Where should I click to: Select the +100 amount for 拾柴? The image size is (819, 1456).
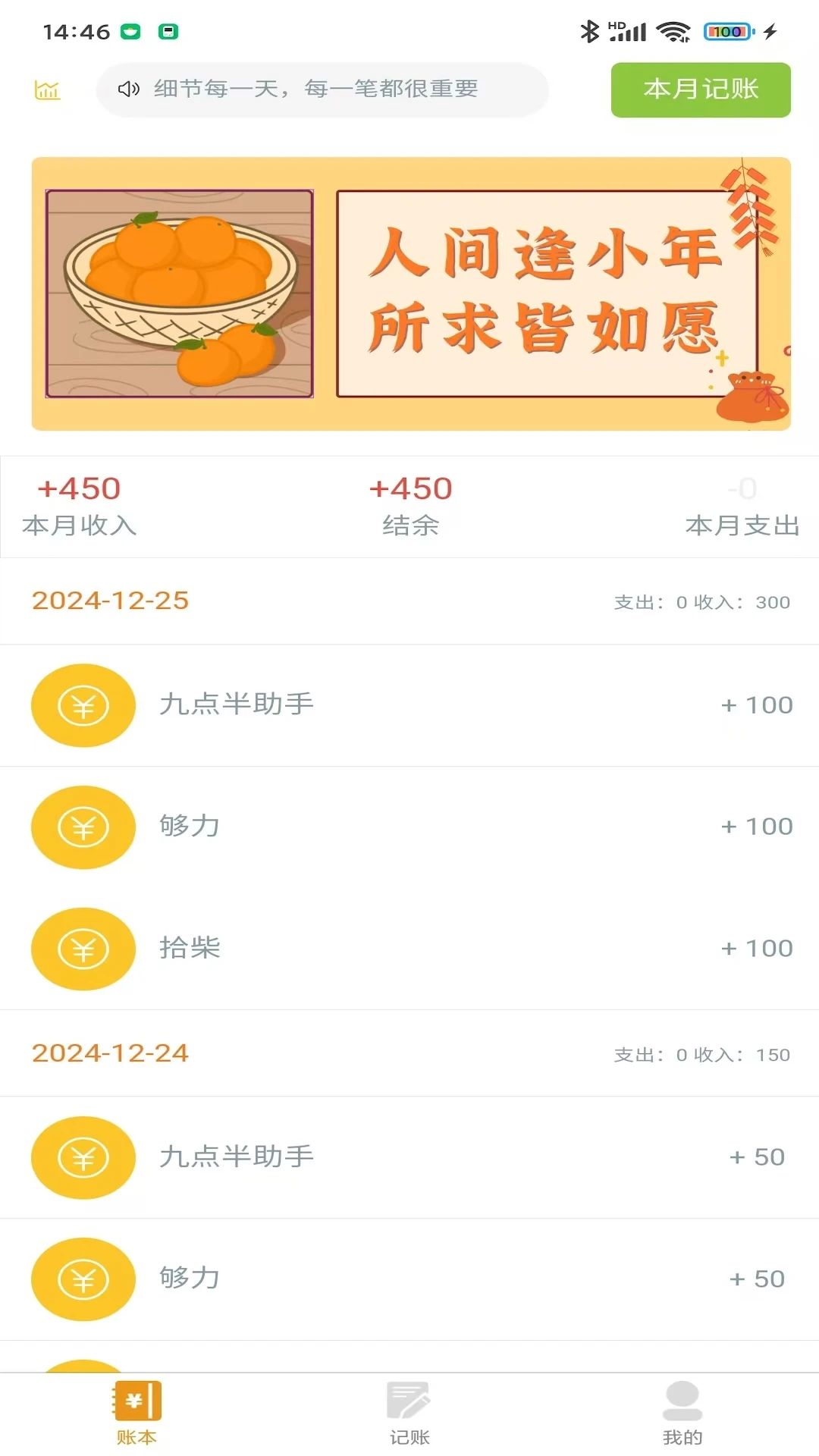click(x=755, y=948)
